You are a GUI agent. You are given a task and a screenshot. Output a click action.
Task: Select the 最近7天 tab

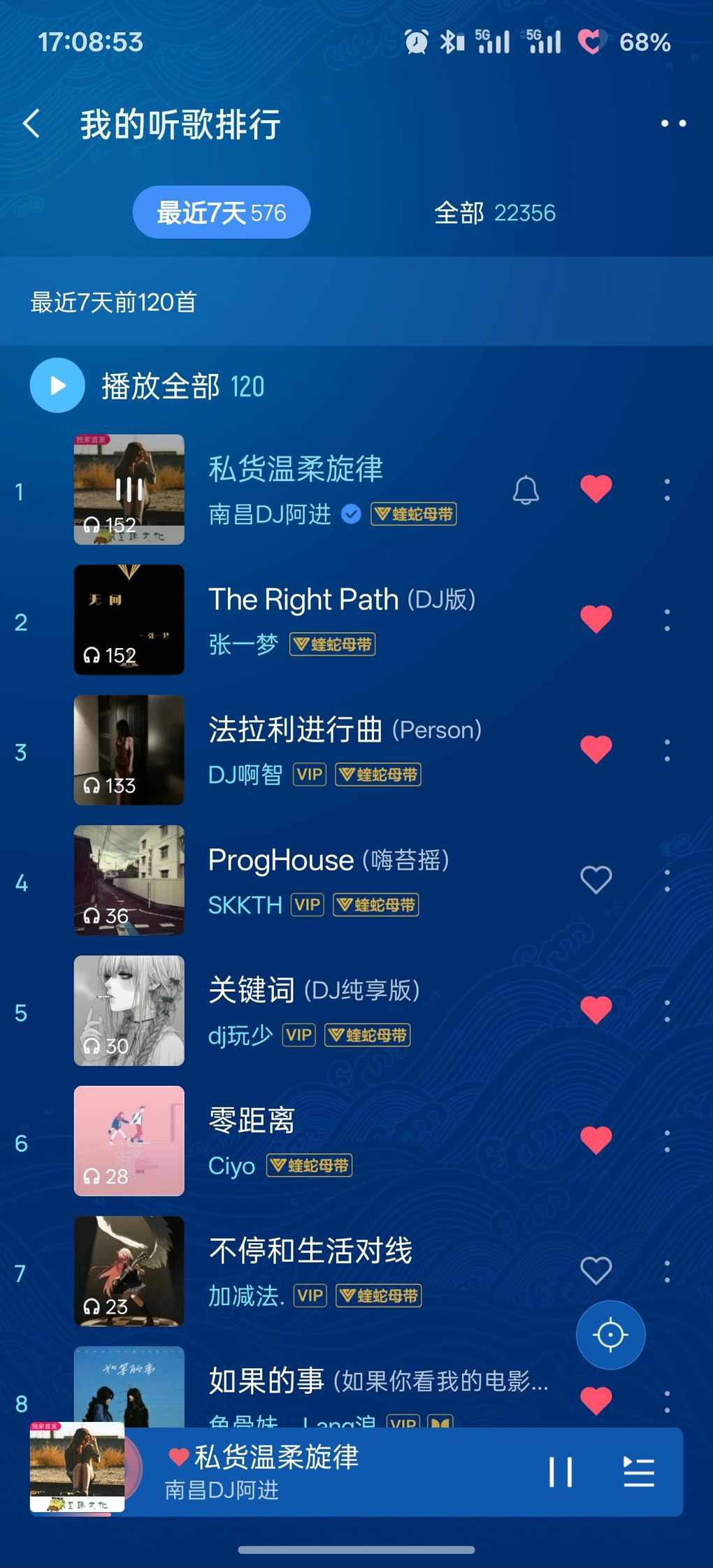click(221, 213)
